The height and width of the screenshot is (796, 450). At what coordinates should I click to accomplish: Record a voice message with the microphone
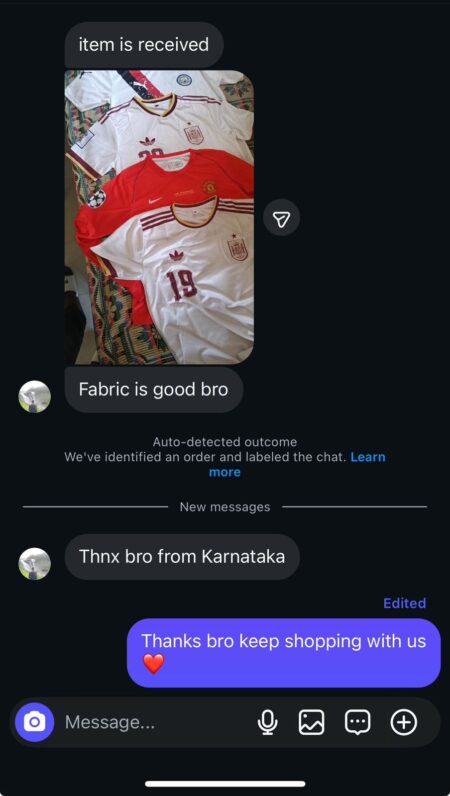(268, 722)
